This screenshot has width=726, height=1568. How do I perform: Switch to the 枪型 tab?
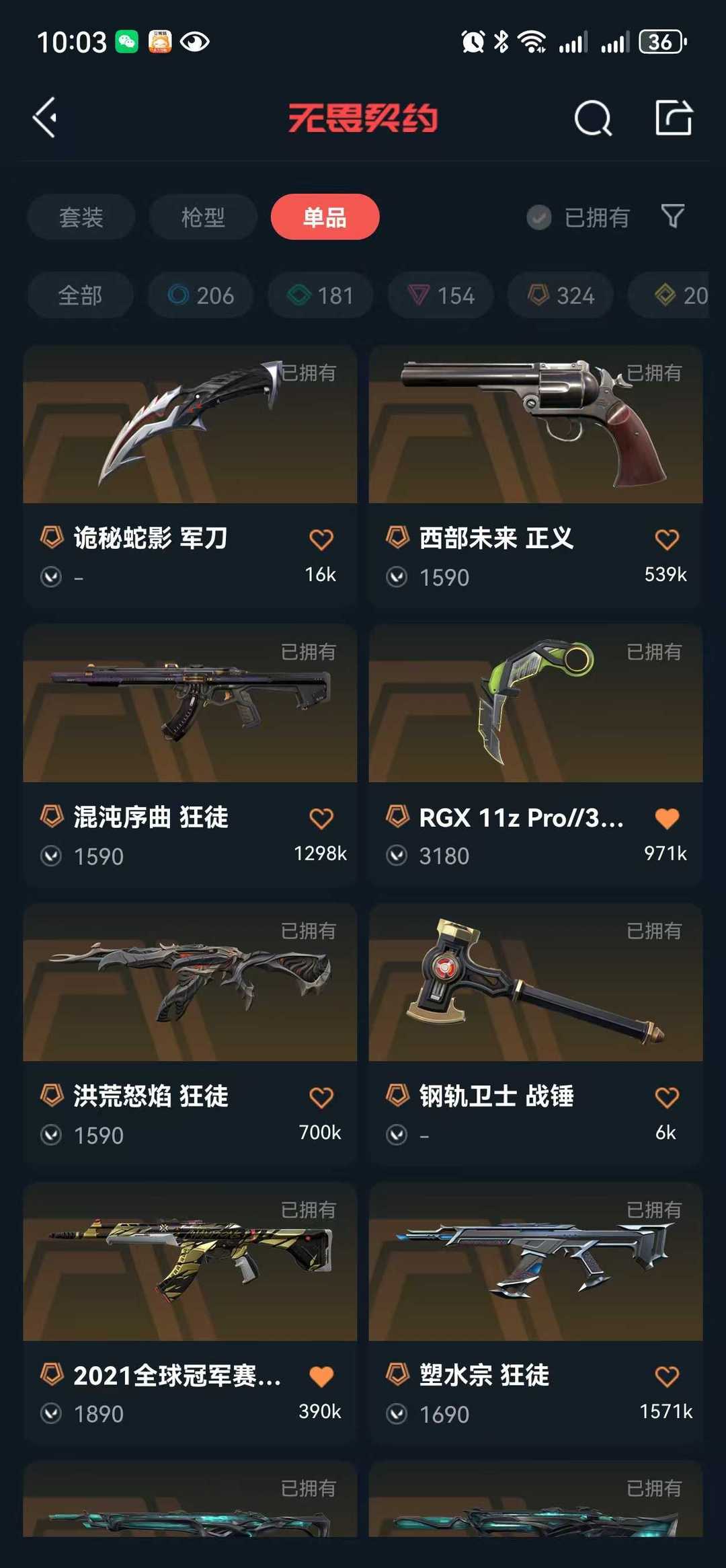[203, 217]
